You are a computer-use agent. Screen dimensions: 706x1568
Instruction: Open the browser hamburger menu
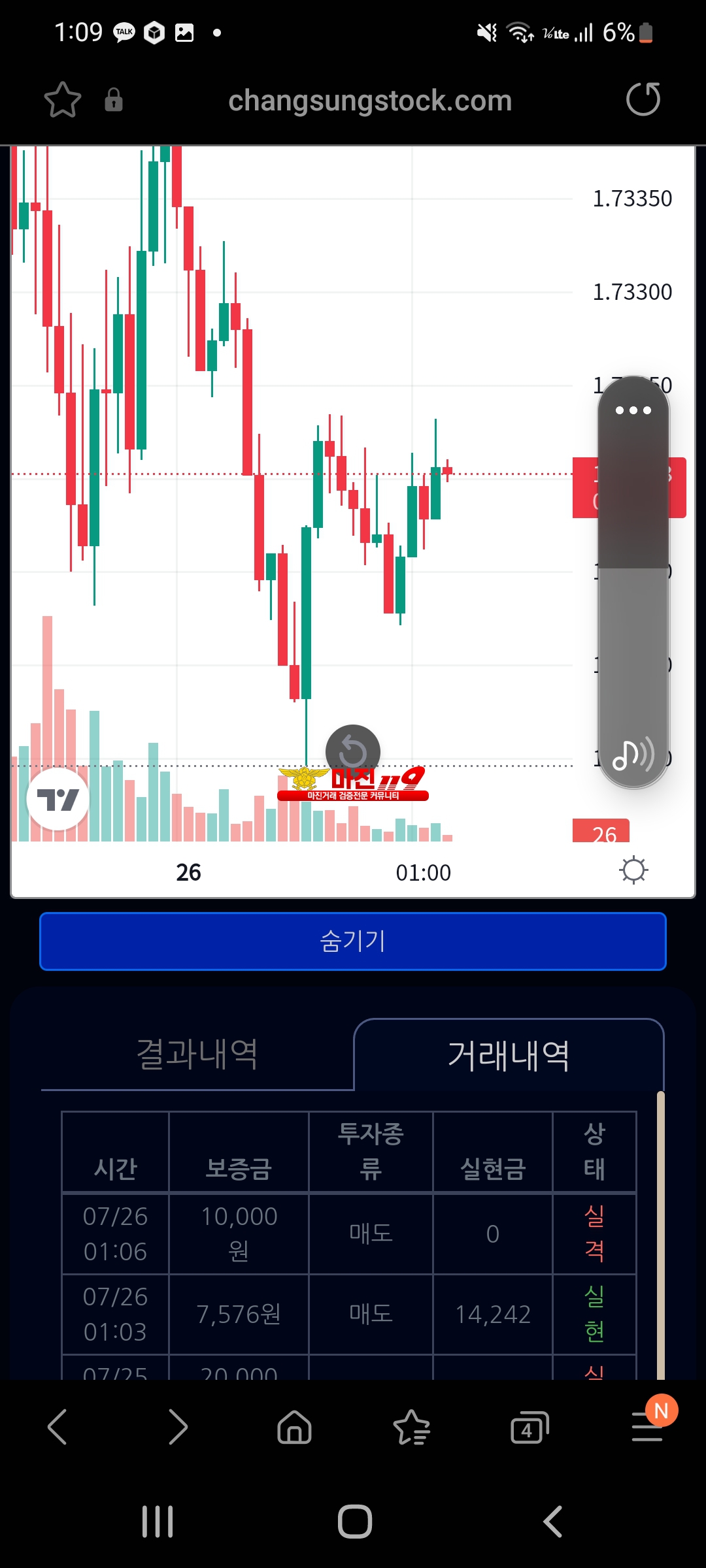647,1426
